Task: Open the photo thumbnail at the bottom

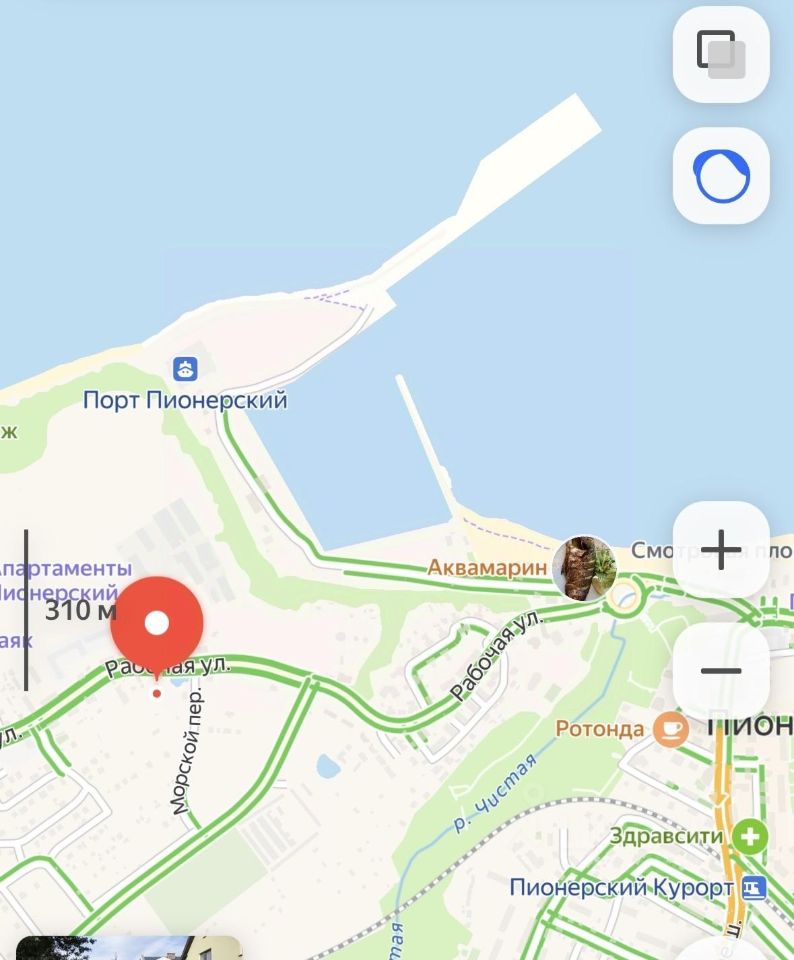Action: pyautogui.click(x=128, y=948)
